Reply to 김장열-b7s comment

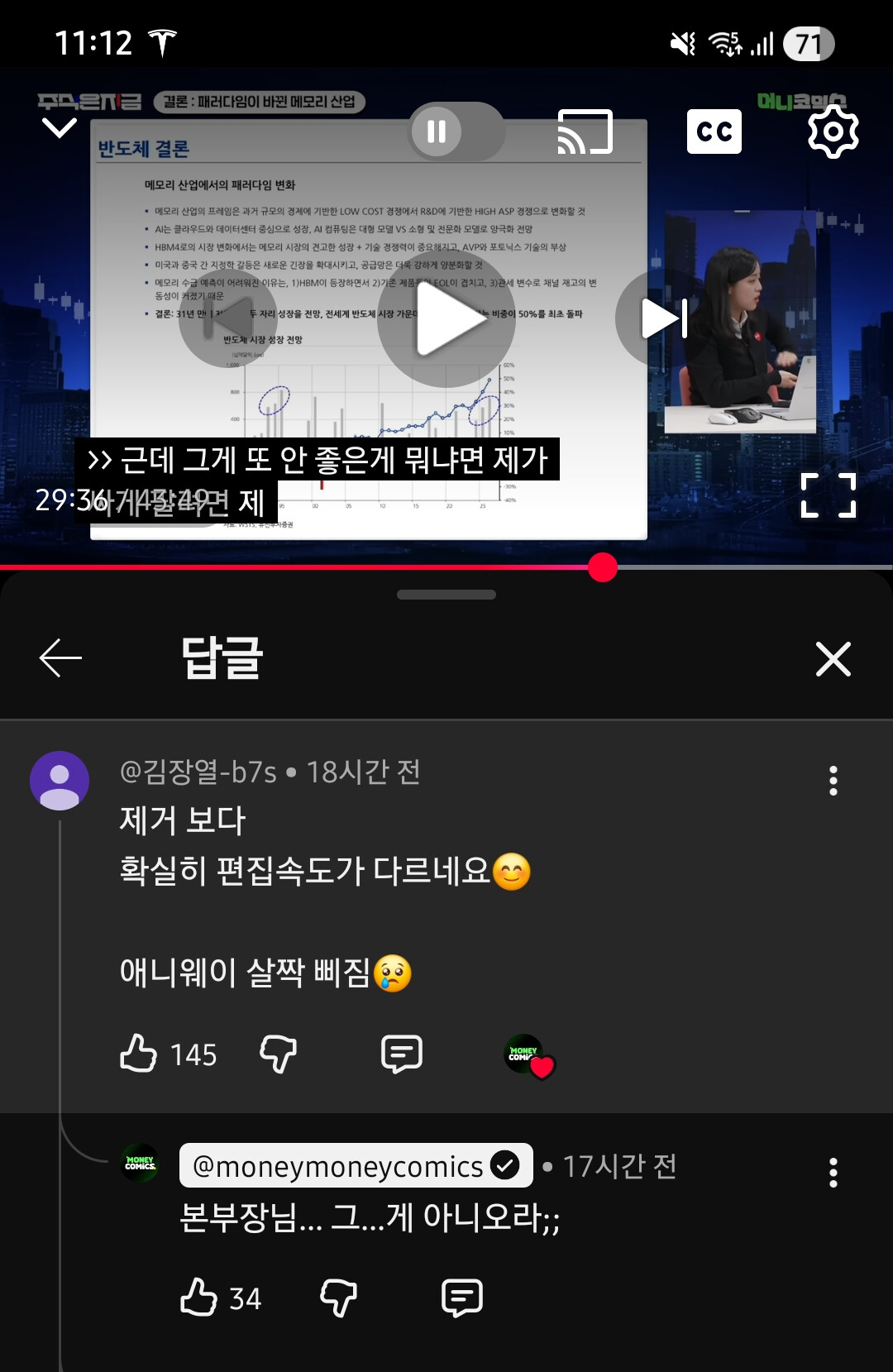point(402,1054)
